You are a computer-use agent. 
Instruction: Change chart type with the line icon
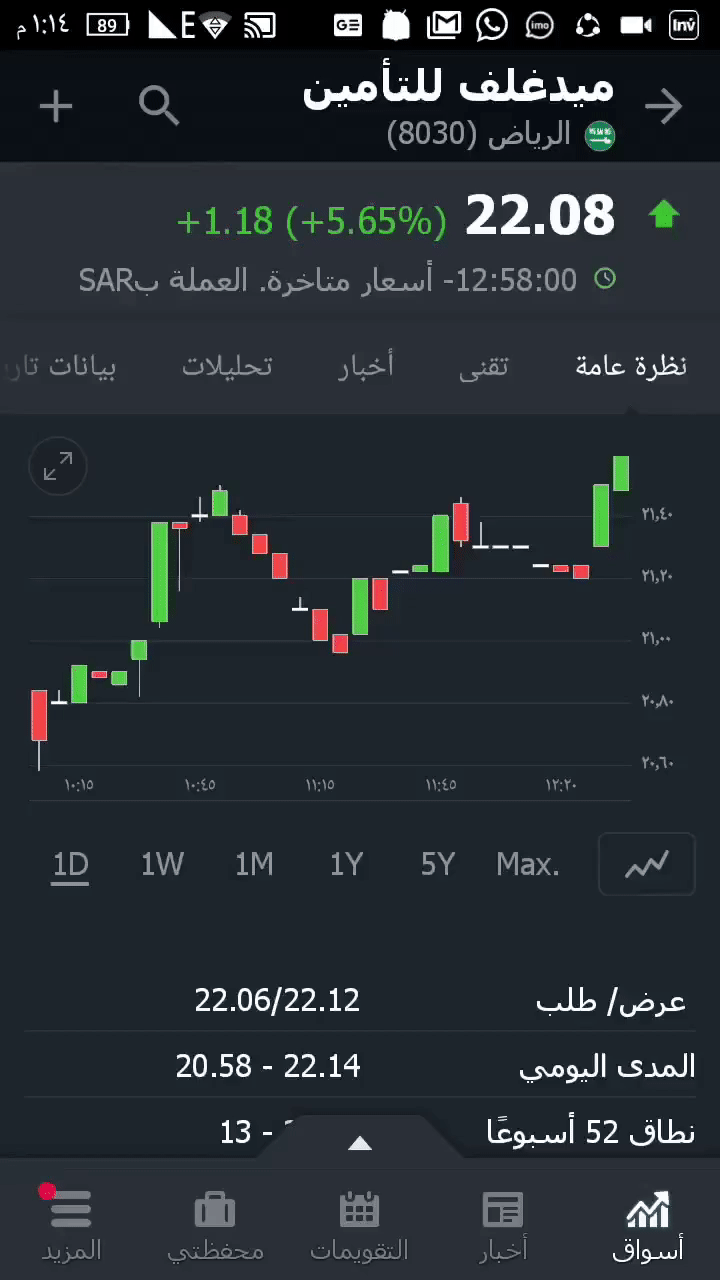point(646,864)
